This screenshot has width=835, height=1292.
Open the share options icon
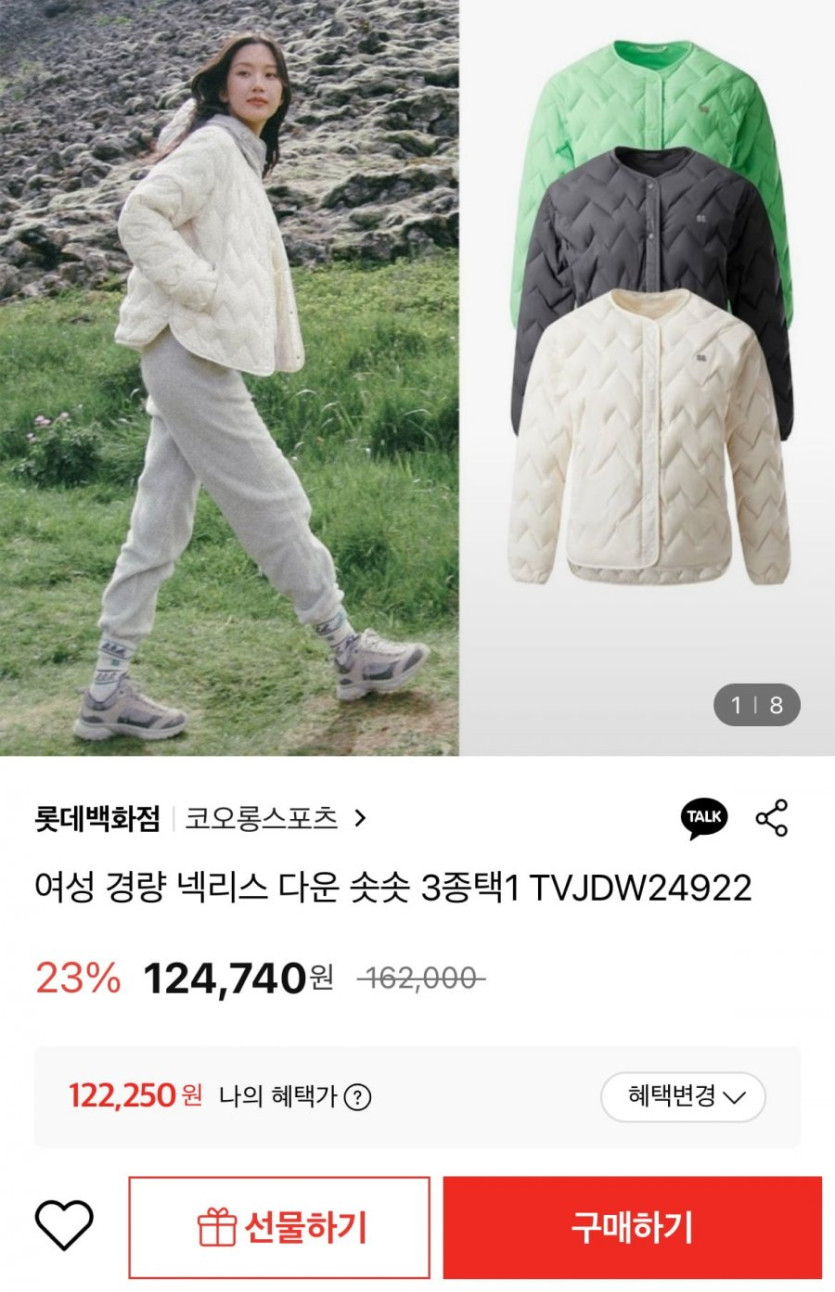pyautogui.click(x=772, y=818)
